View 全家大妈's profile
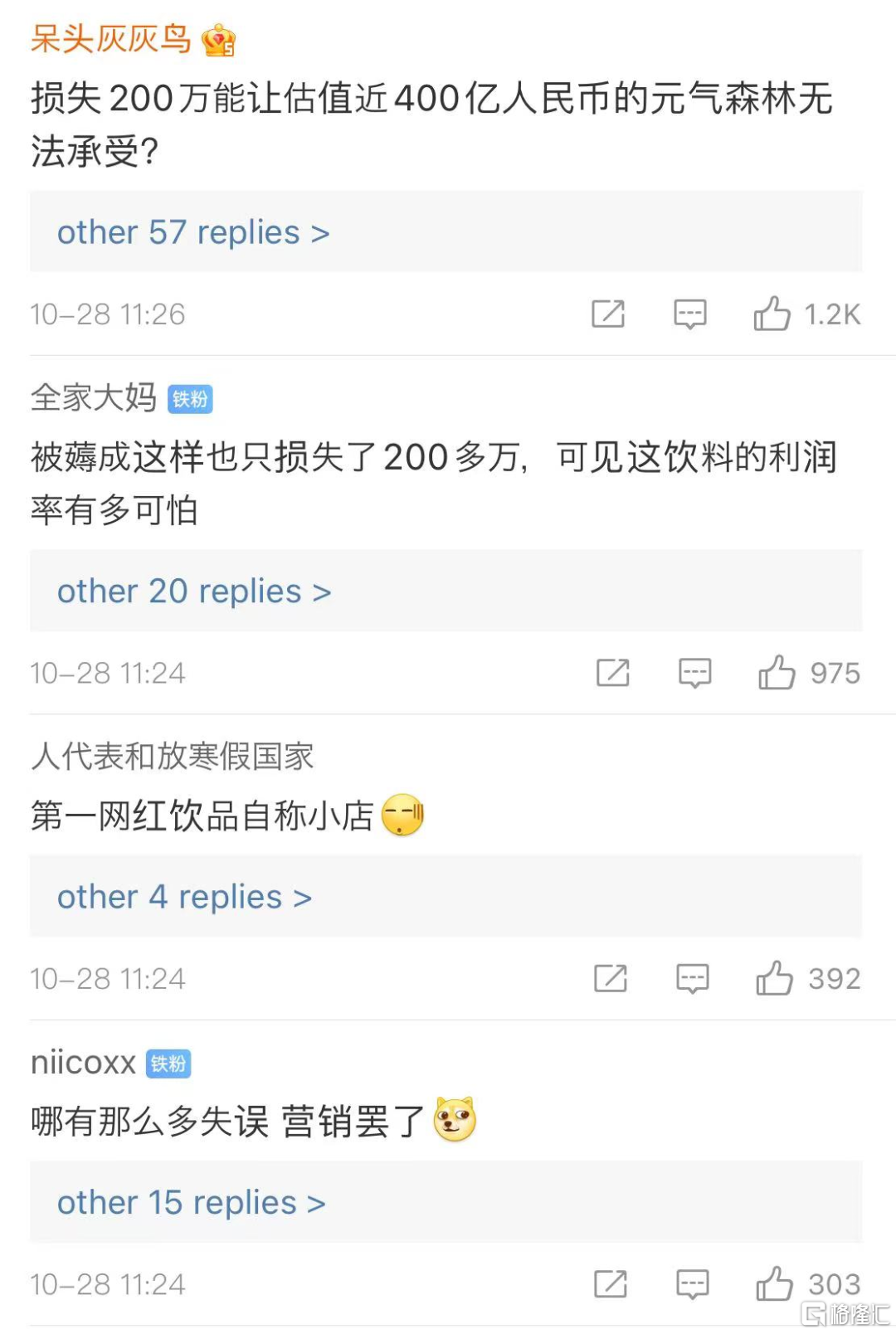 (94, 397)
